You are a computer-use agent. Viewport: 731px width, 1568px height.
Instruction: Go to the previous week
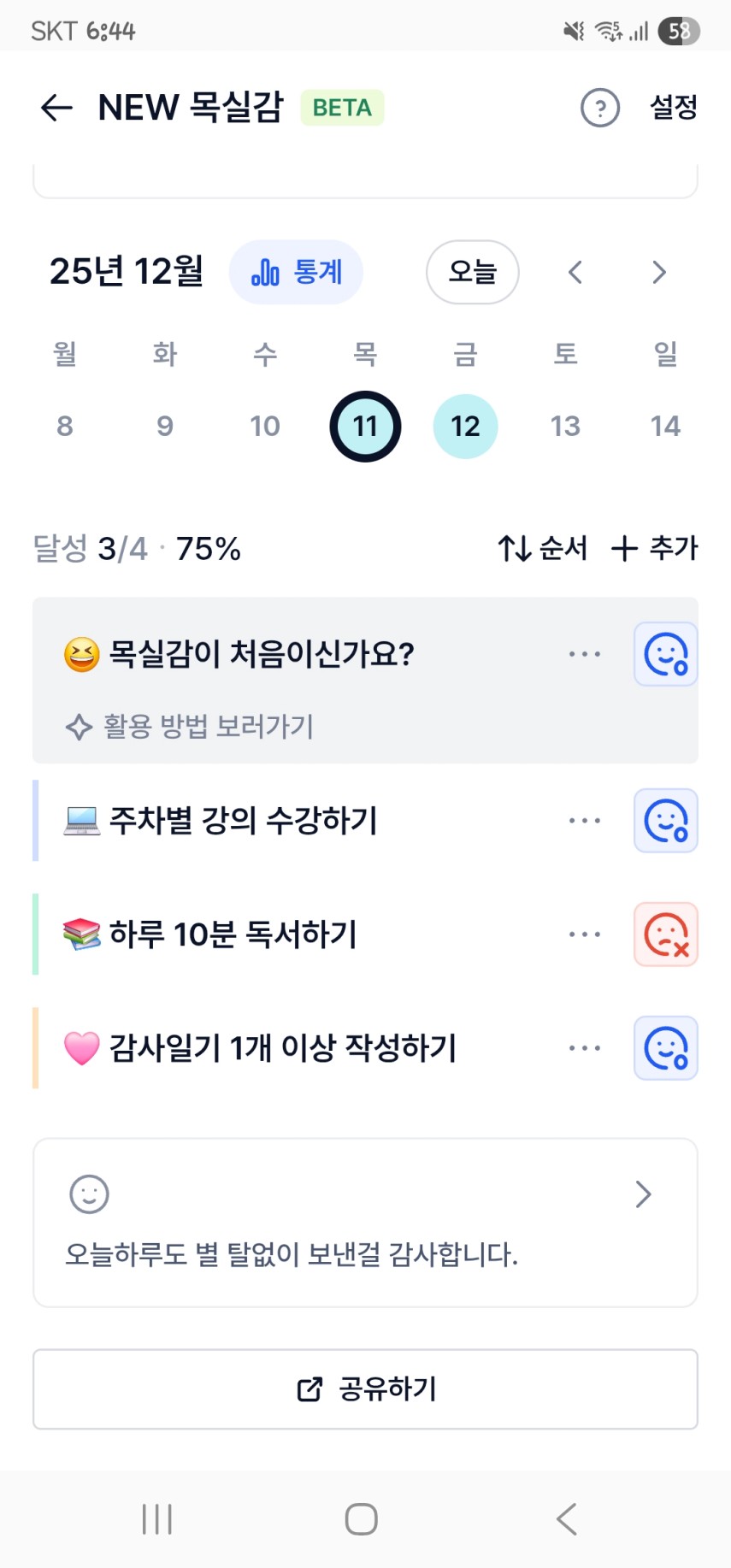(575, 273)
